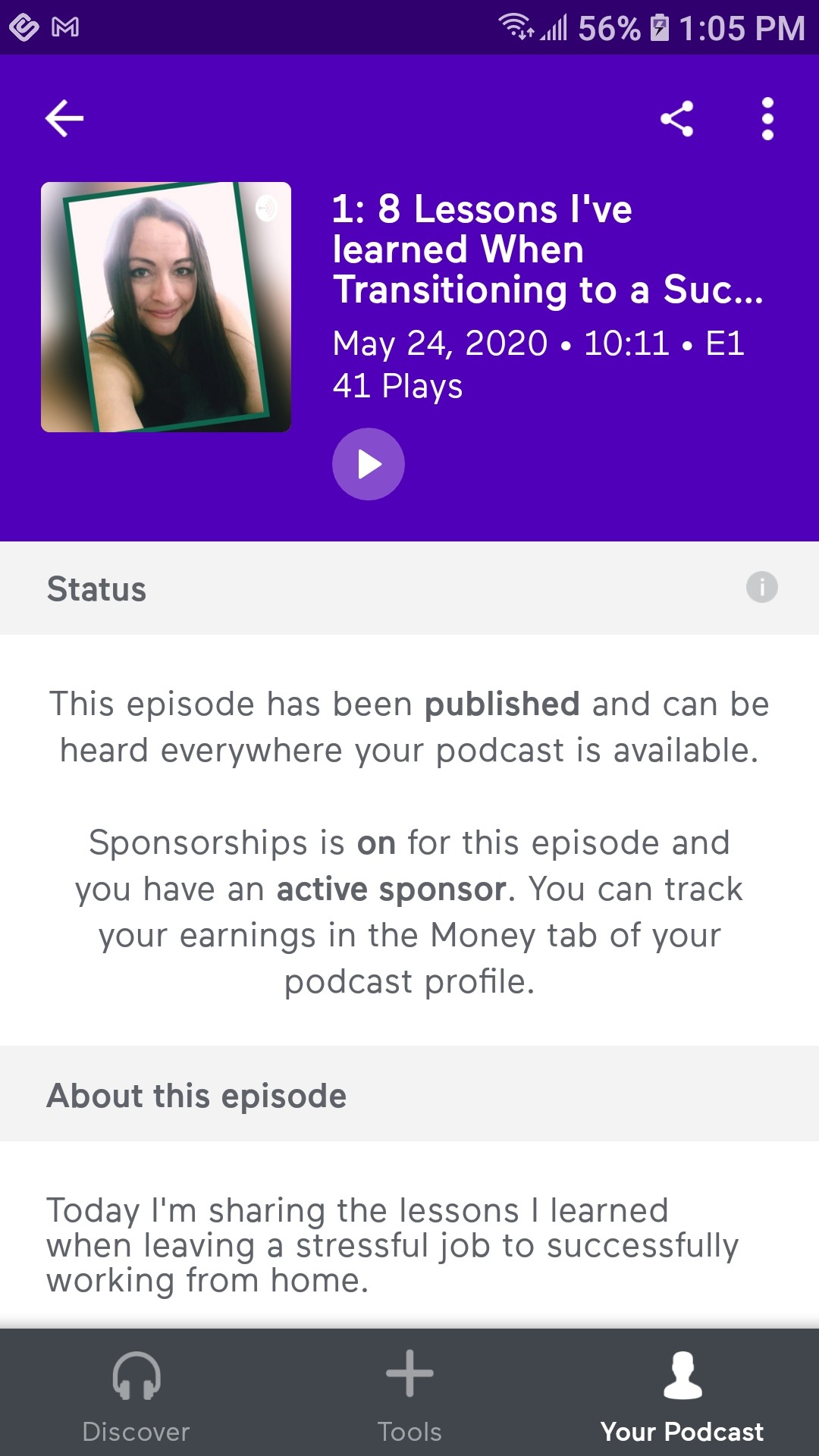Open the Status info icon
Image resolution: width=819 pixels, height=1456 pixels.
pos(761,587)
